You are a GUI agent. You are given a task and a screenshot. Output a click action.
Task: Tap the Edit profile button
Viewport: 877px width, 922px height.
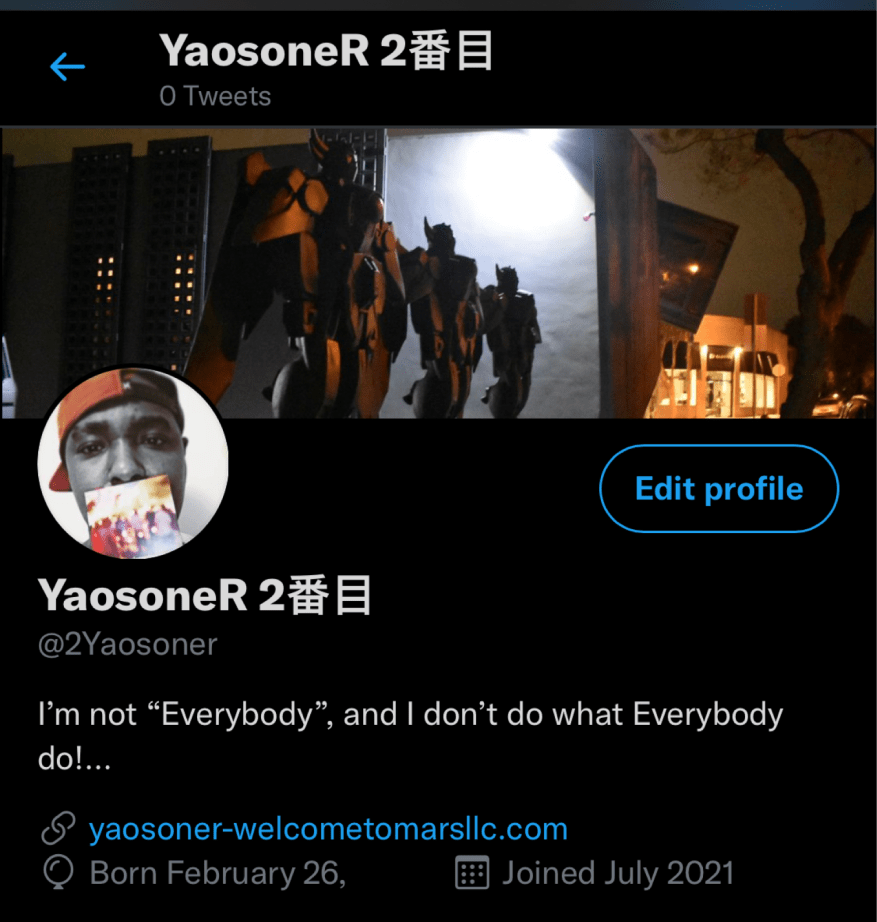tap(718, 489)
